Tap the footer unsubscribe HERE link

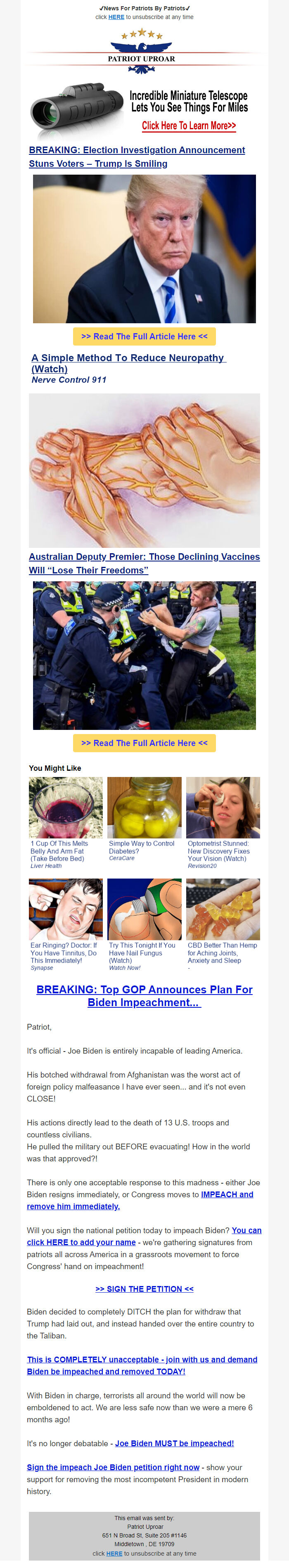coord(114,1554)
